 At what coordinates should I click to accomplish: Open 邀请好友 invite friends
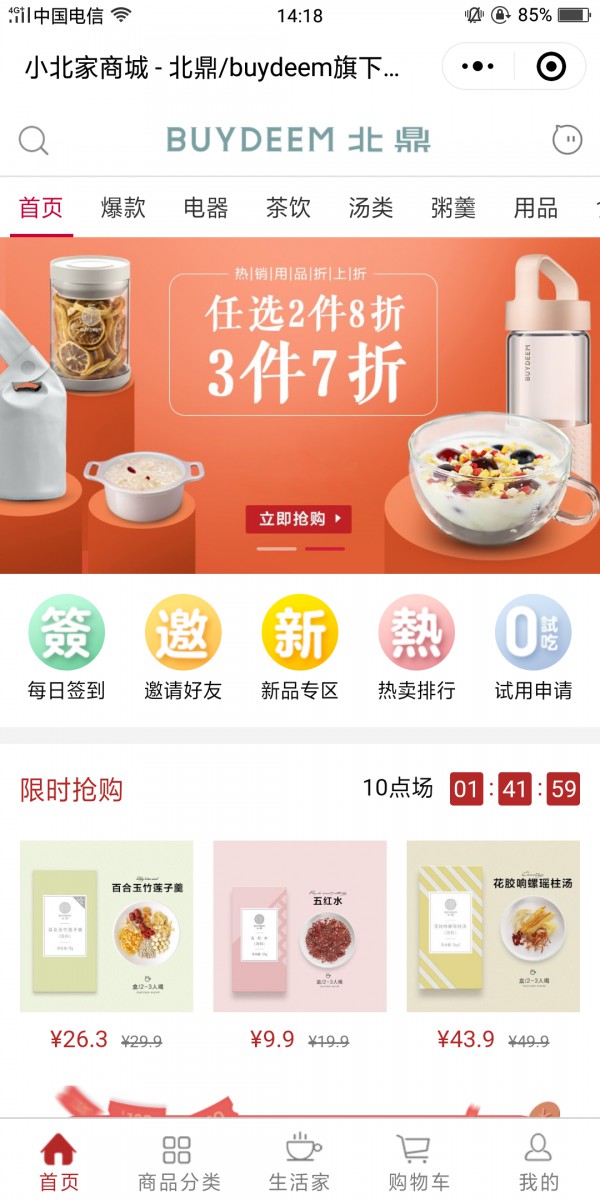(x=183, y=647)
